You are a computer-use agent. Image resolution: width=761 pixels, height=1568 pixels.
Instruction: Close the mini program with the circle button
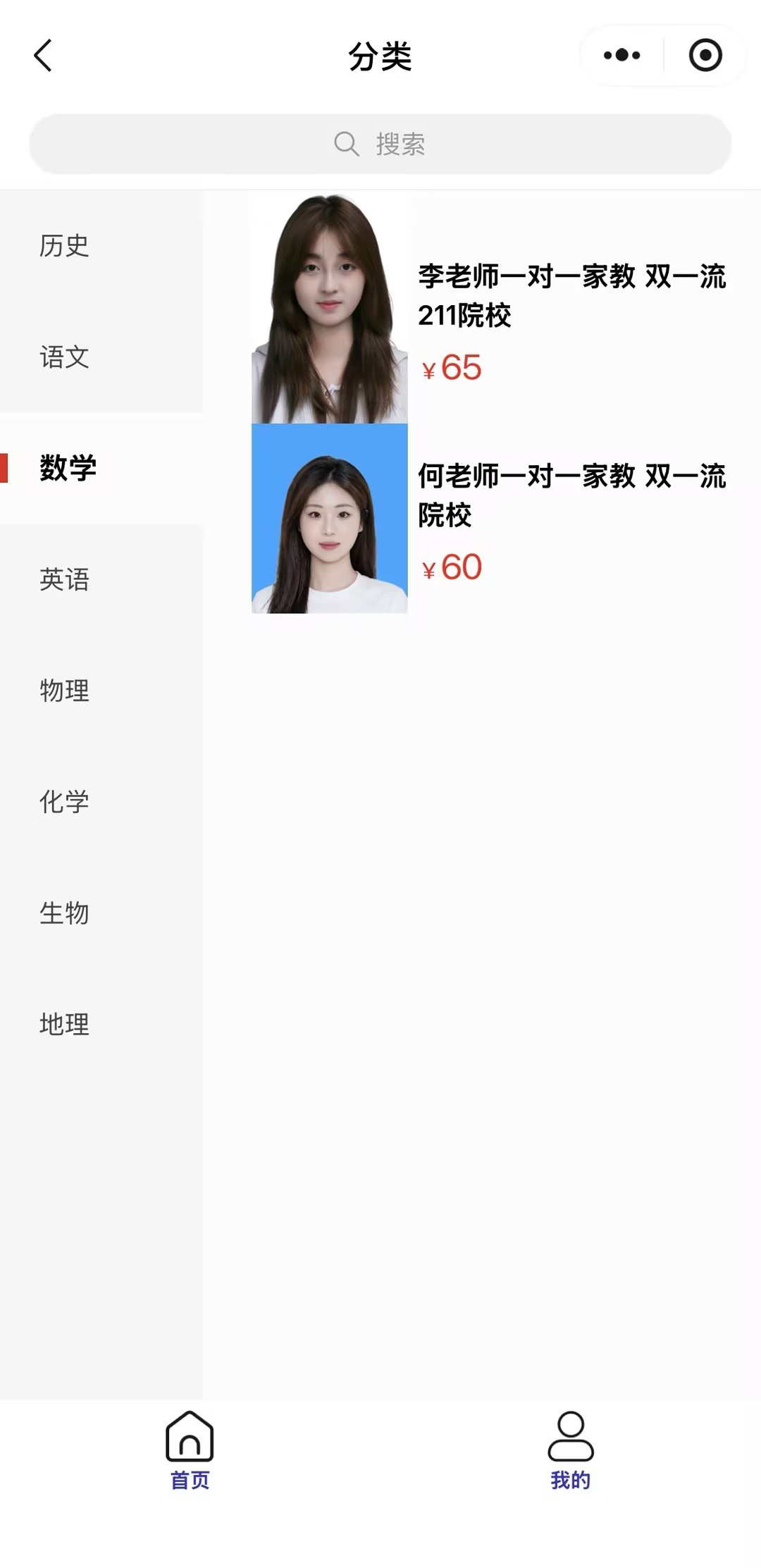(x=705, y=56)
